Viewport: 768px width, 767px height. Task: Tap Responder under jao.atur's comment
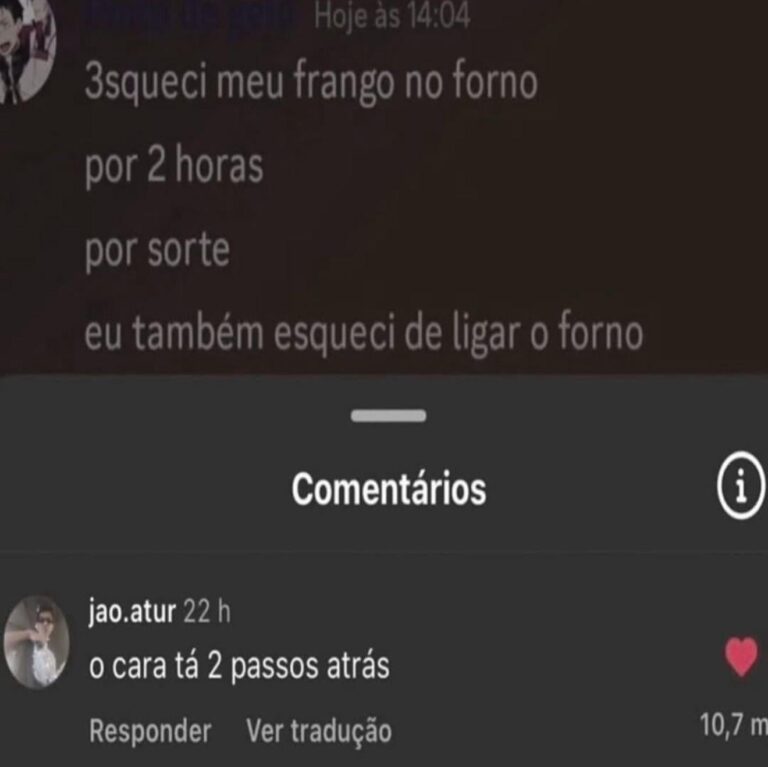(150, 731)
